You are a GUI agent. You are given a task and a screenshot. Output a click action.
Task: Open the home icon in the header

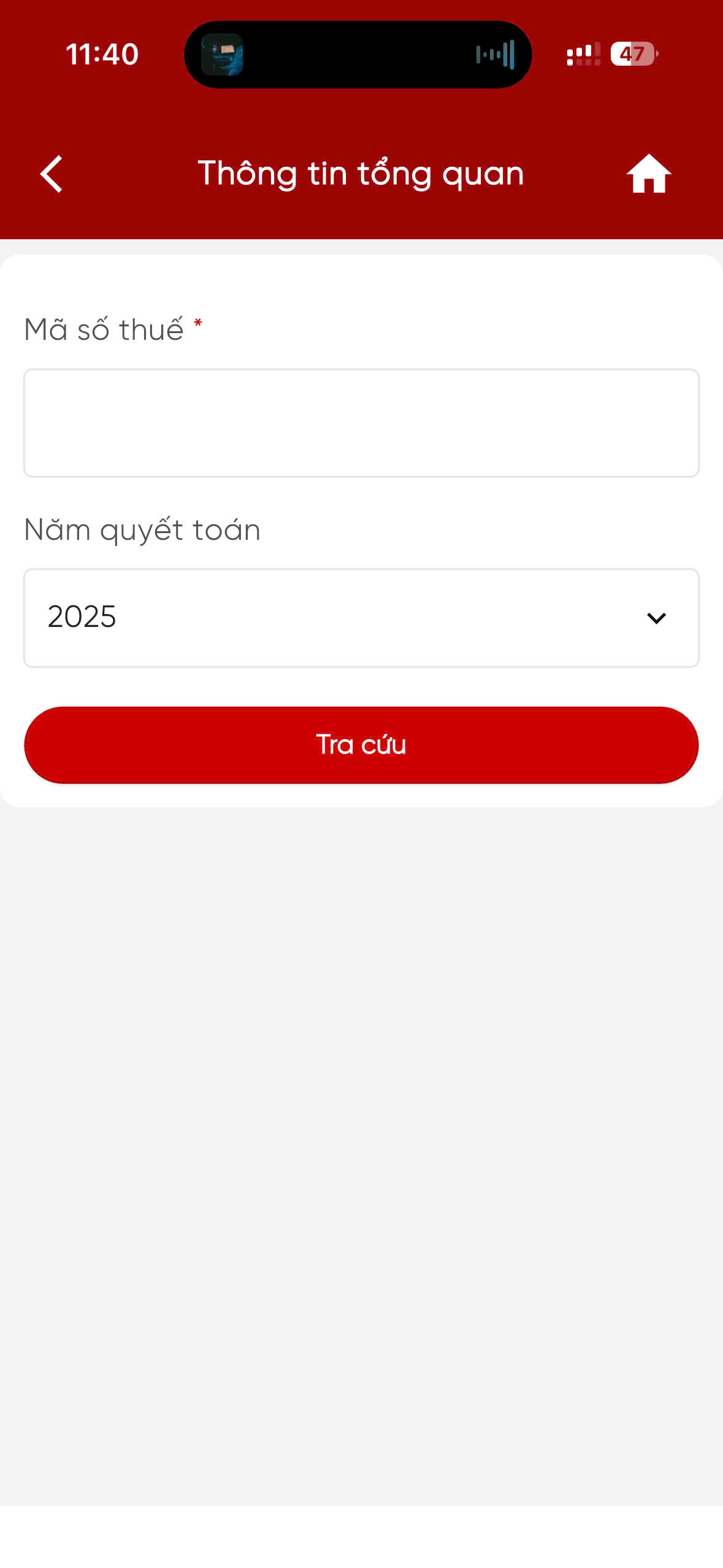pyautogui.click(x=648, y=174)
